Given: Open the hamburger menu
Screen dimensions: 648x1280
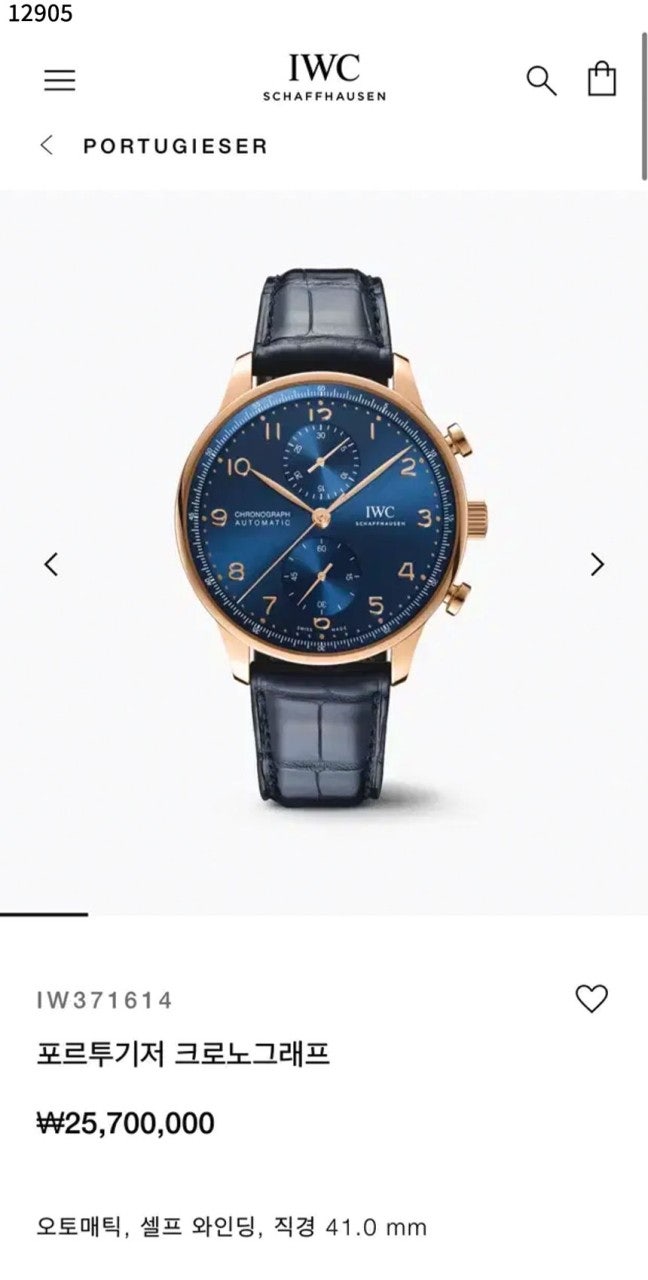Looking at the screenshot, I should pos(59,80).
